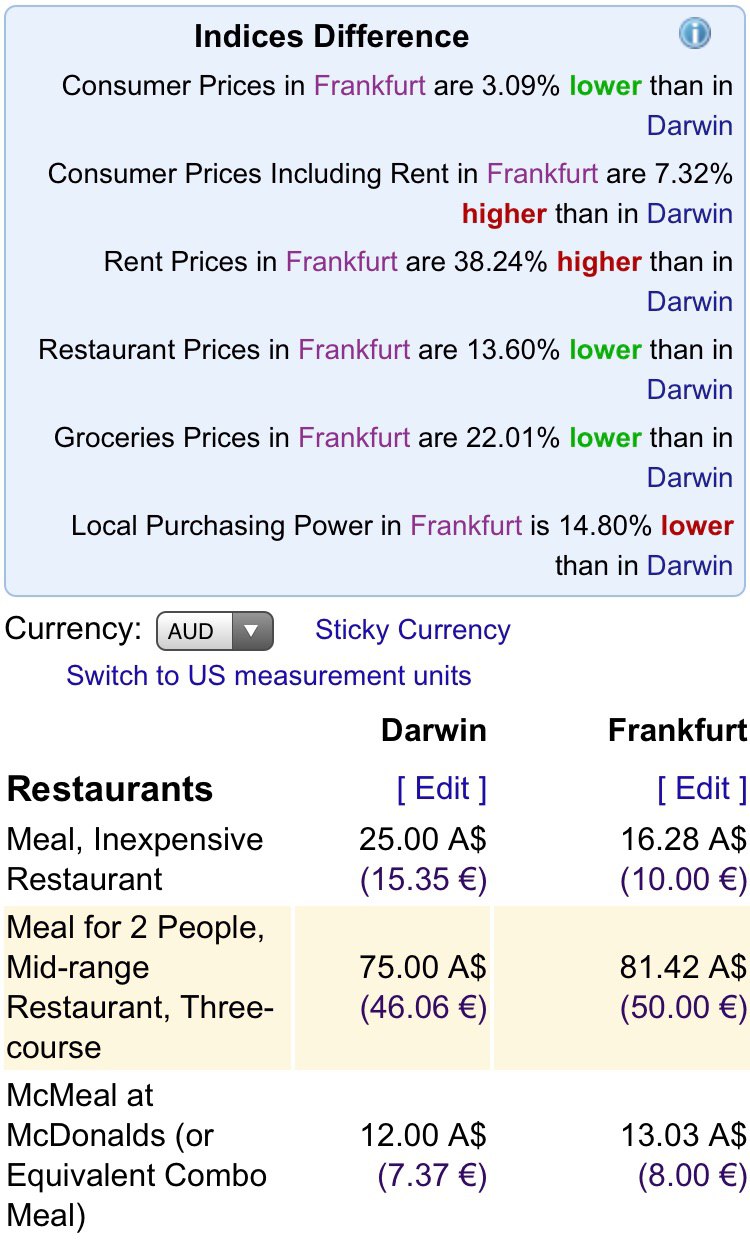750x1240 pixels.
Task: Edit Darwin restaurant prices
Action: coord(441,789)
